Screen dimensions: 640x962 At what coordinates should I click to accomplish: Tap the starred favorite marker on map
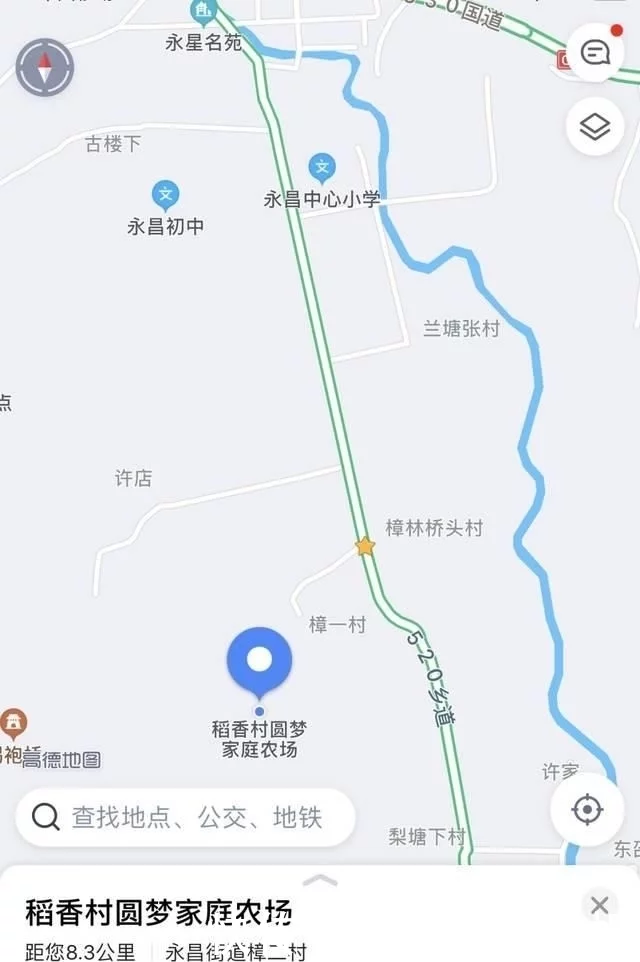365,546
